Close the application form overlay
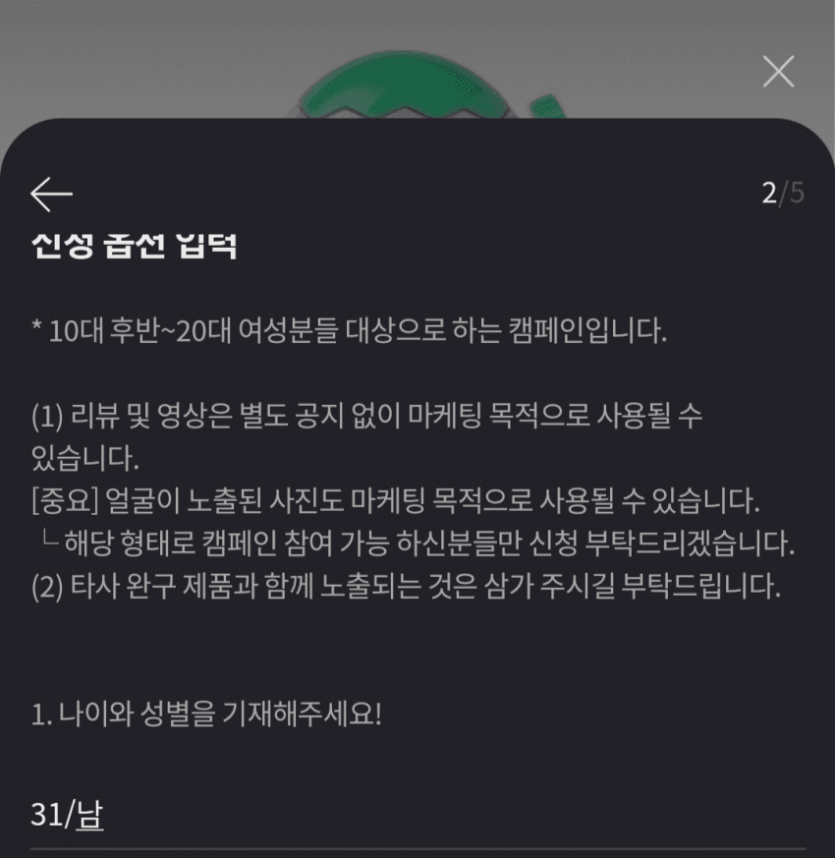835x858 pixels. [778, 71]
